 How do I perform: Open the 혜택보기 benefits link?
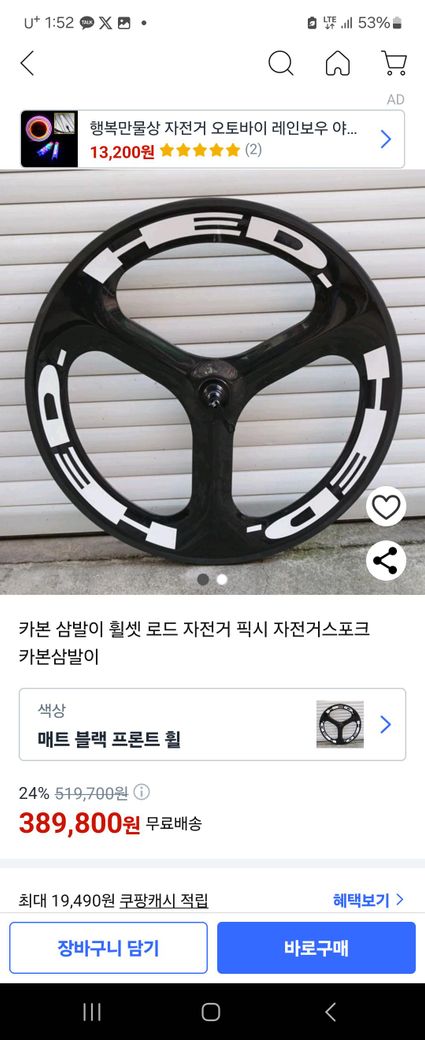point(368,900)
